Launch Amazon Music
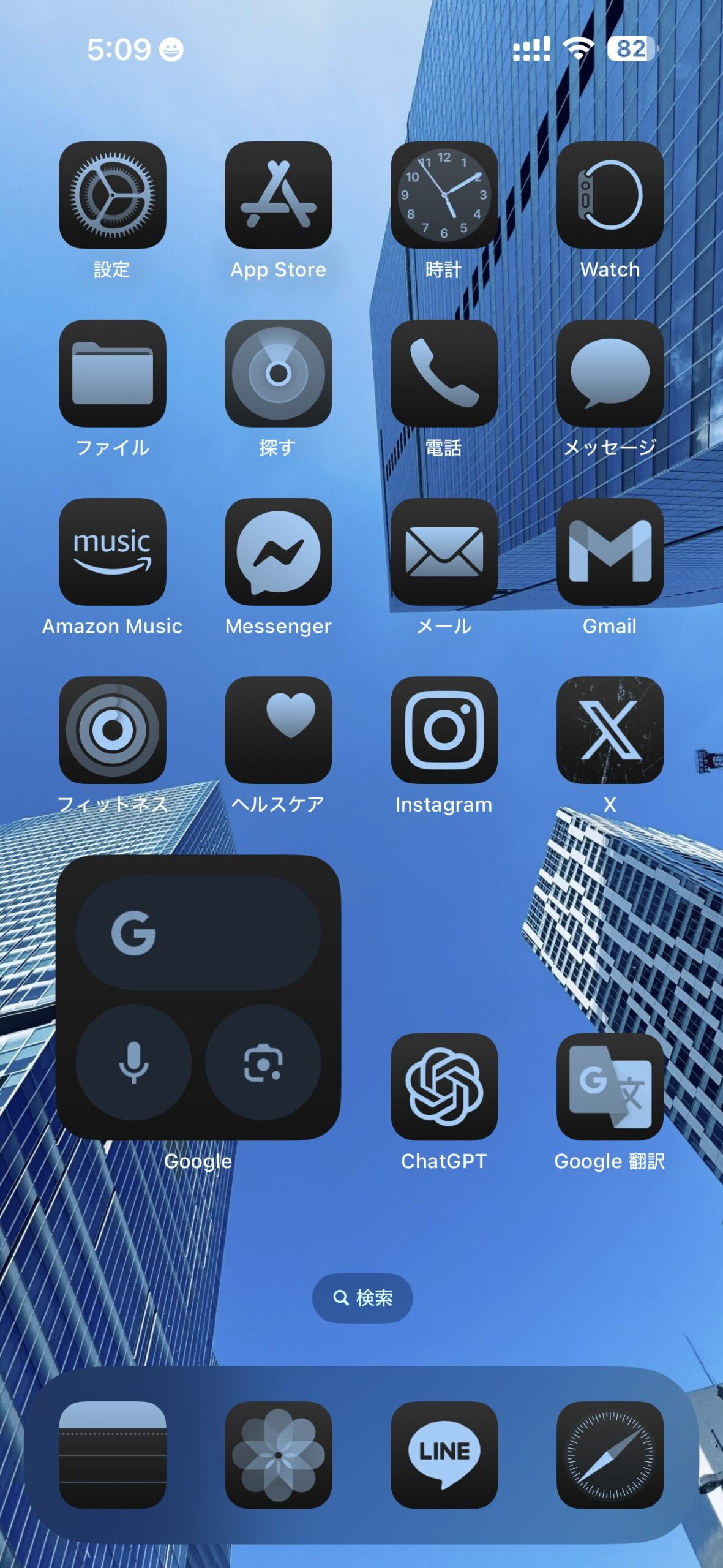 pos(112,551)
